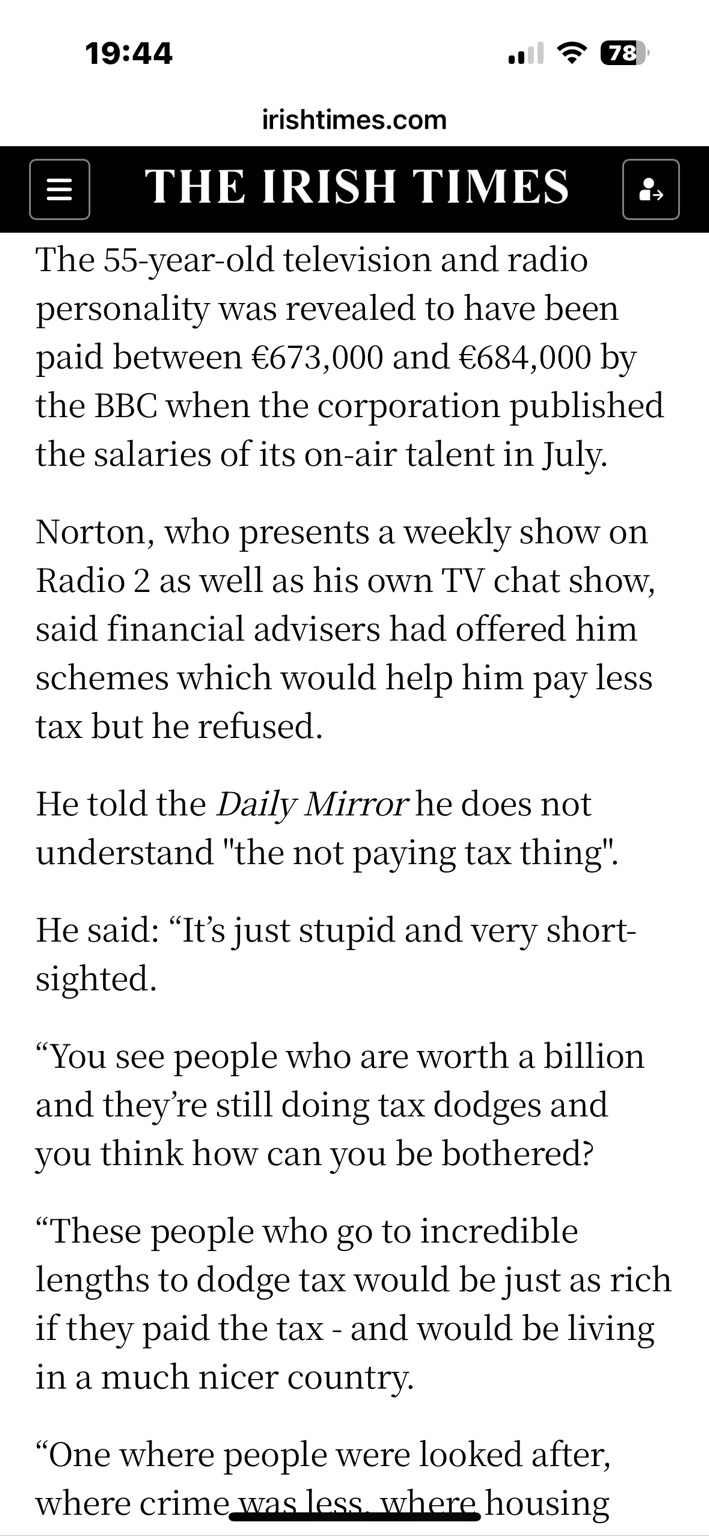Tap The Irish Times masthead

[356, 188]
